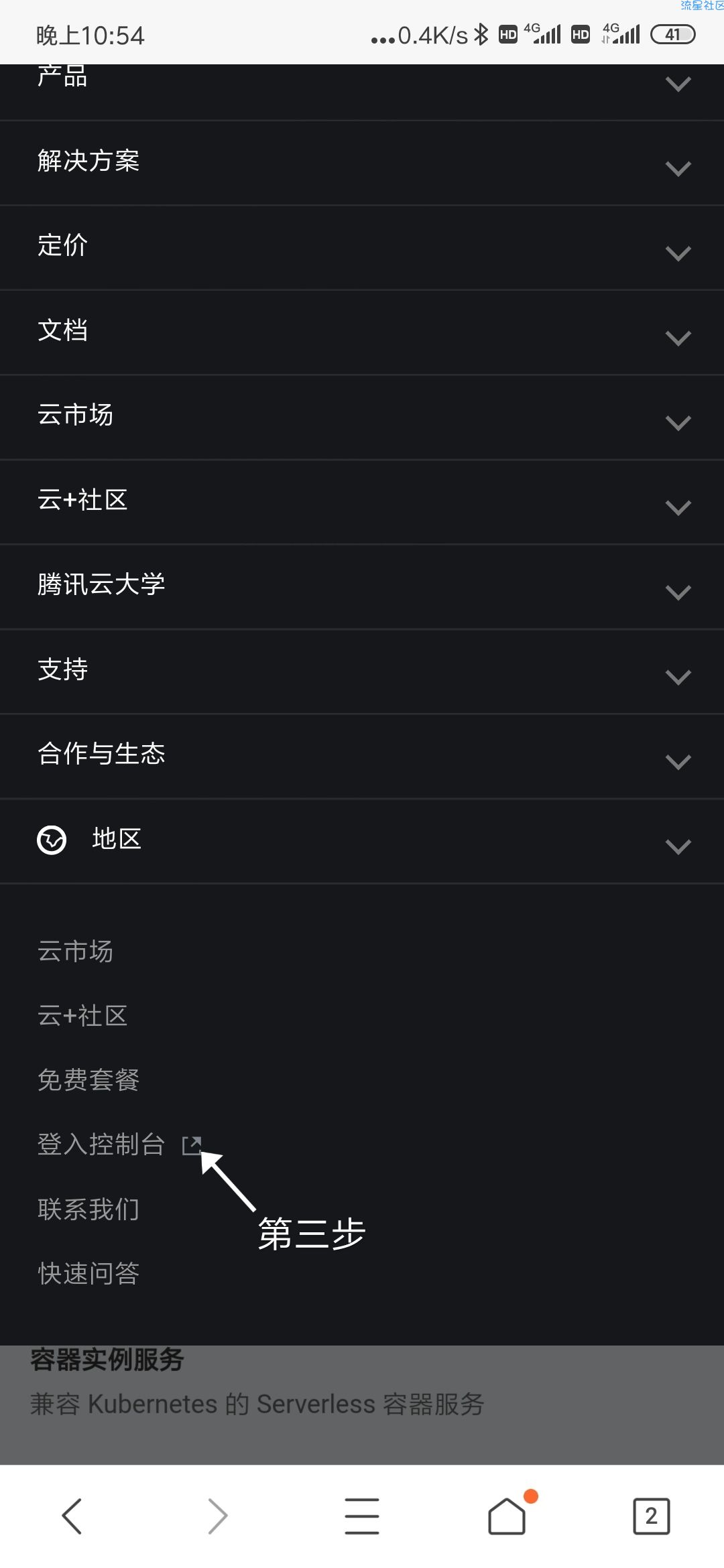
Task: Expand the 定价 section
Action: coord(362,247)
